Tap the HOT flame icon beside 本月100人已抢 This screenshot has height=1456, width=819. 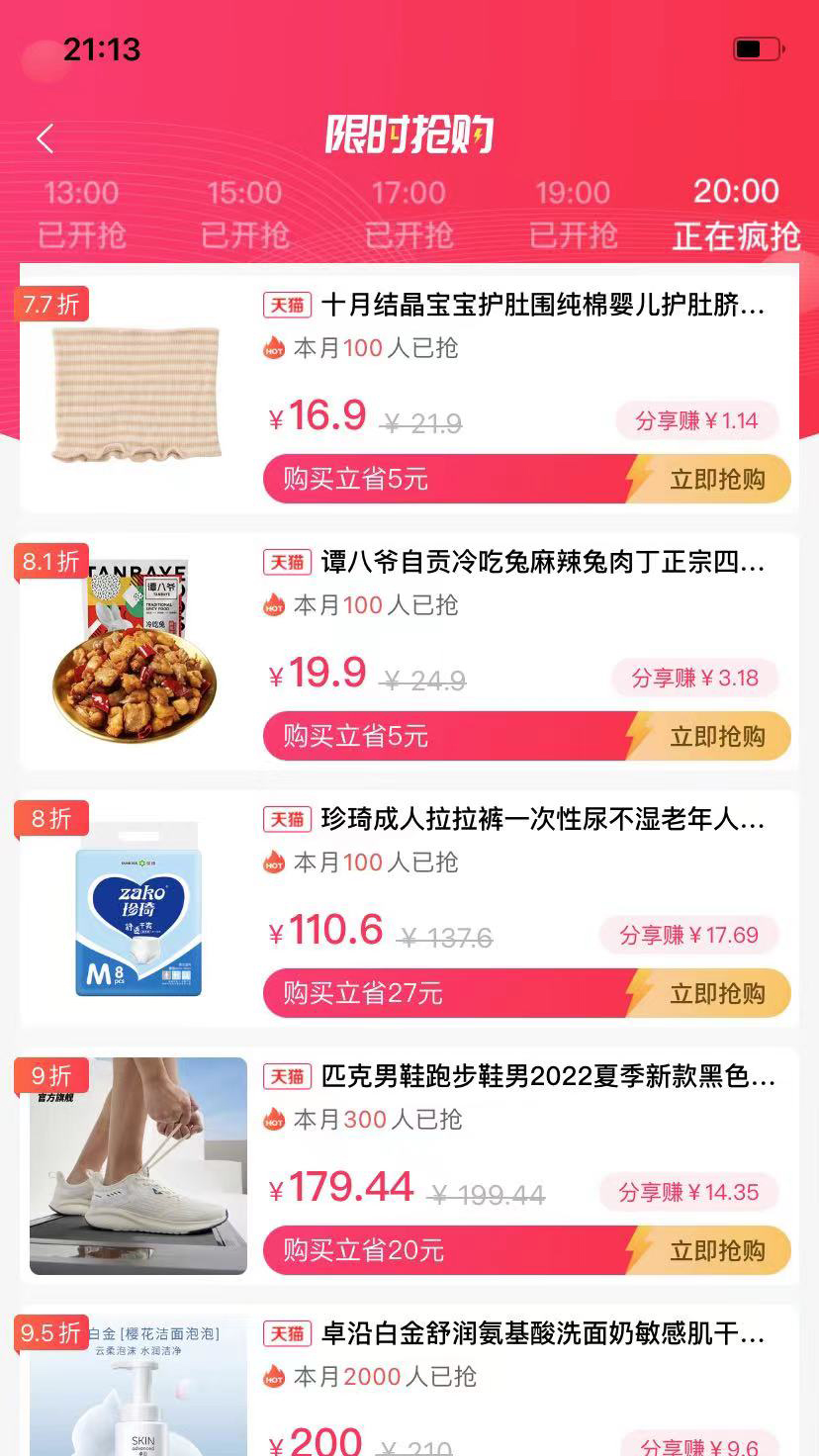tap(274, 348)
